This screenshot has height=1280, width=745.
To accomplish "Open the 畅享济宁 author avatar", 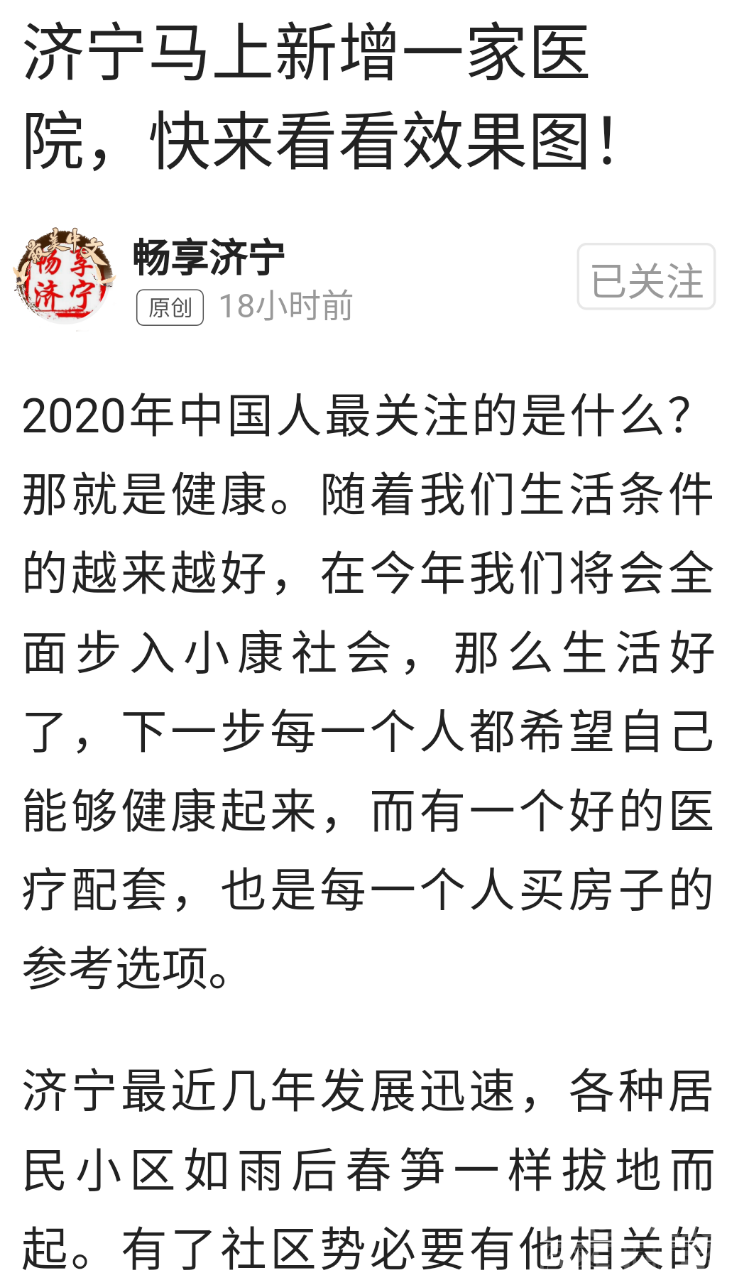I will pos(62,277).
